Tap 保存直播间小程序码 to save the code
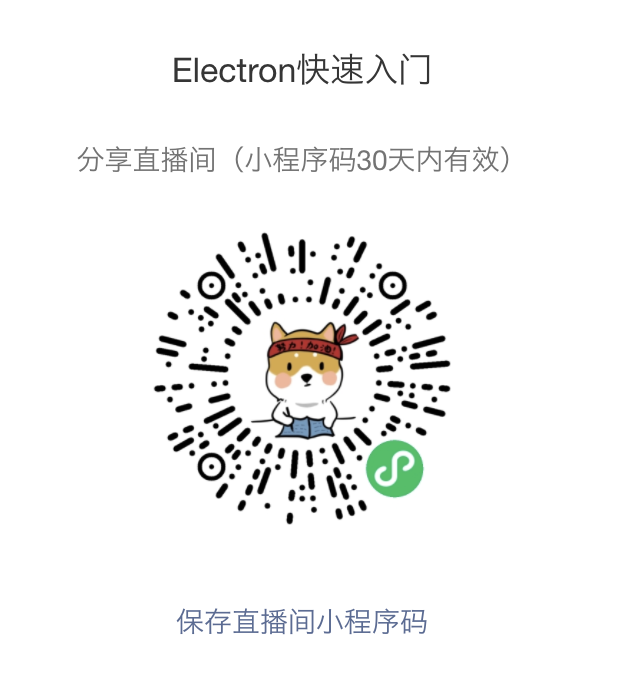The height and width of the screenshot is (688, 622). click(302, 622)
